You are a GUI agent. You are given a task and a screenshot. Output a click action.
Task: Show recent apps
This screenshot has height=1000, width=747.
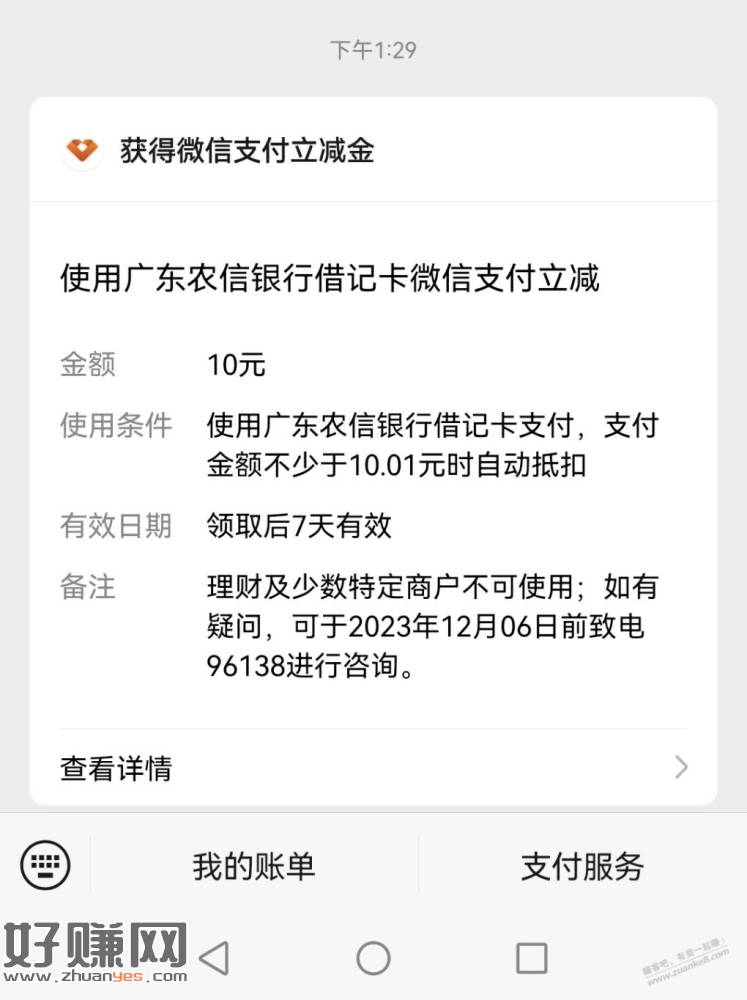tap(531, 958)
